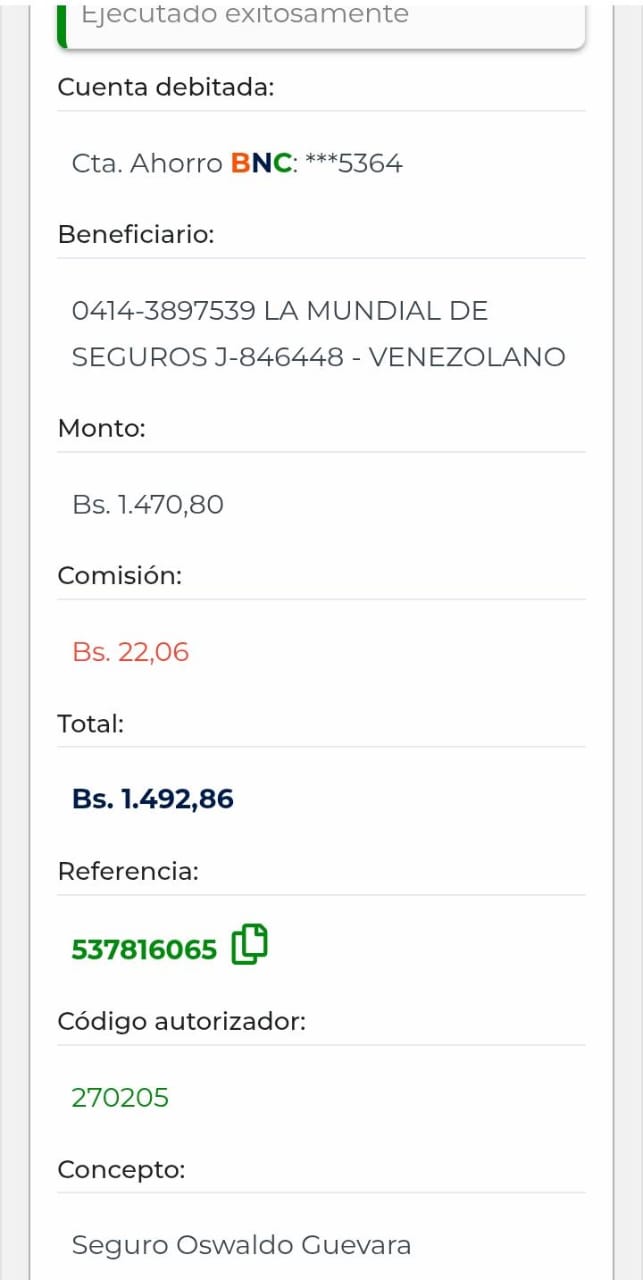The image size is (643, 1280).
Task: Copy the reference number 537816065
Action: (250, 945)
